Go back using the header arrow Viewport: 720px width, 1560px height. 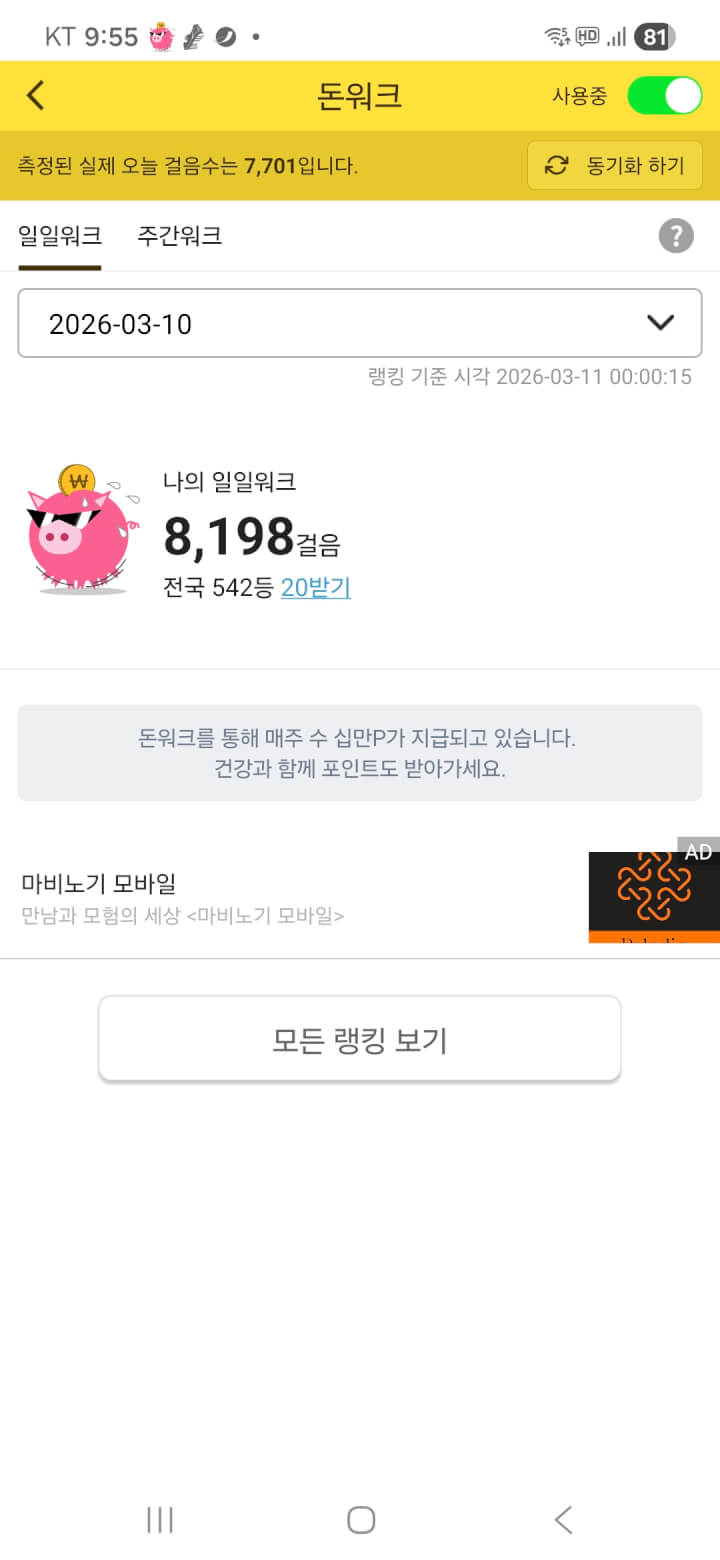[36, 96]
